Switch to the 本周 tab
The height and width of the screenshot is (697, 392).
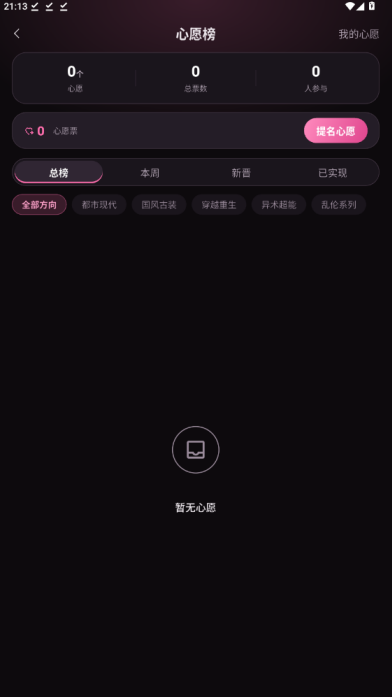[x=150, y=172]
